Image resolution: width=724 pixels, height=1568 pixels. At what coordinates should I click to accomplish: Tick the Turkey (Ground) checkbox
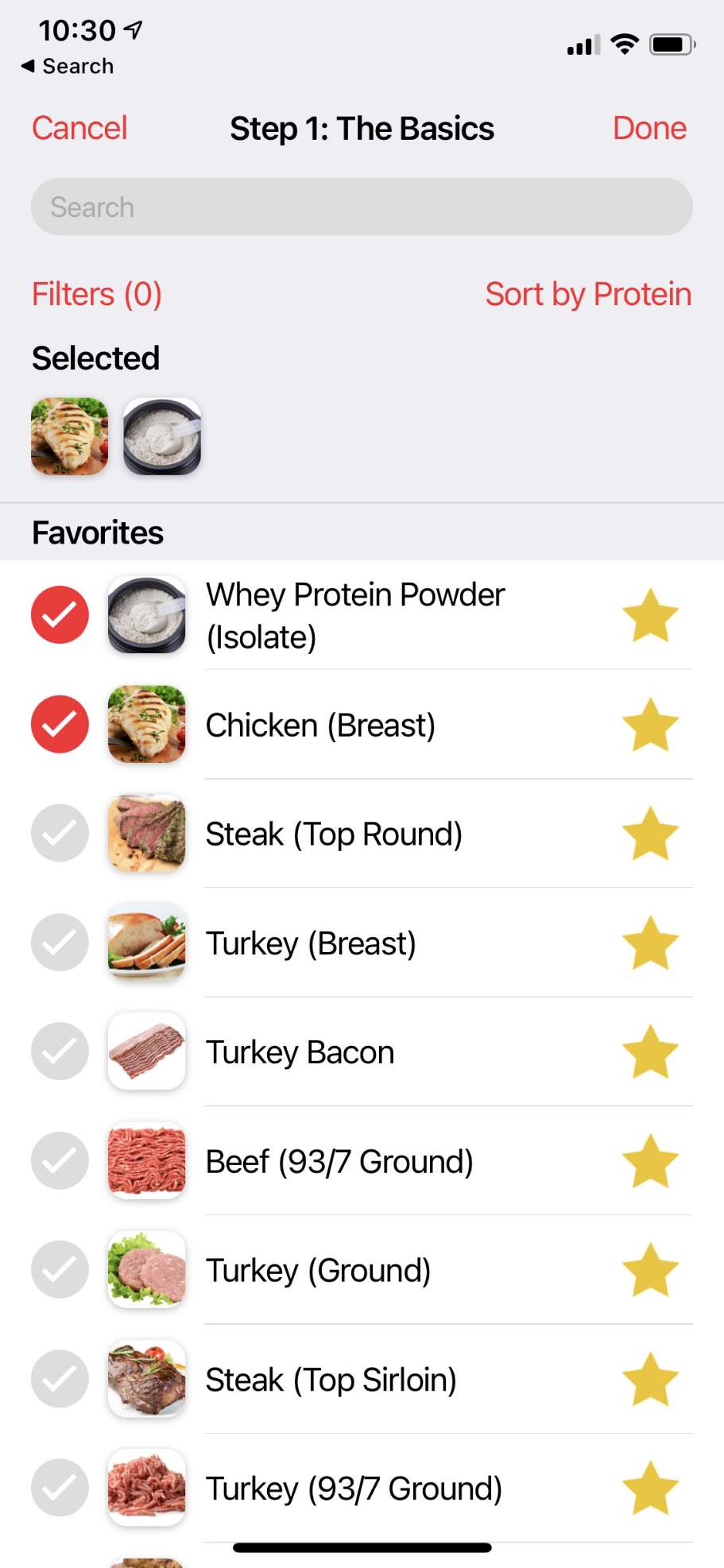point(60,1270)
